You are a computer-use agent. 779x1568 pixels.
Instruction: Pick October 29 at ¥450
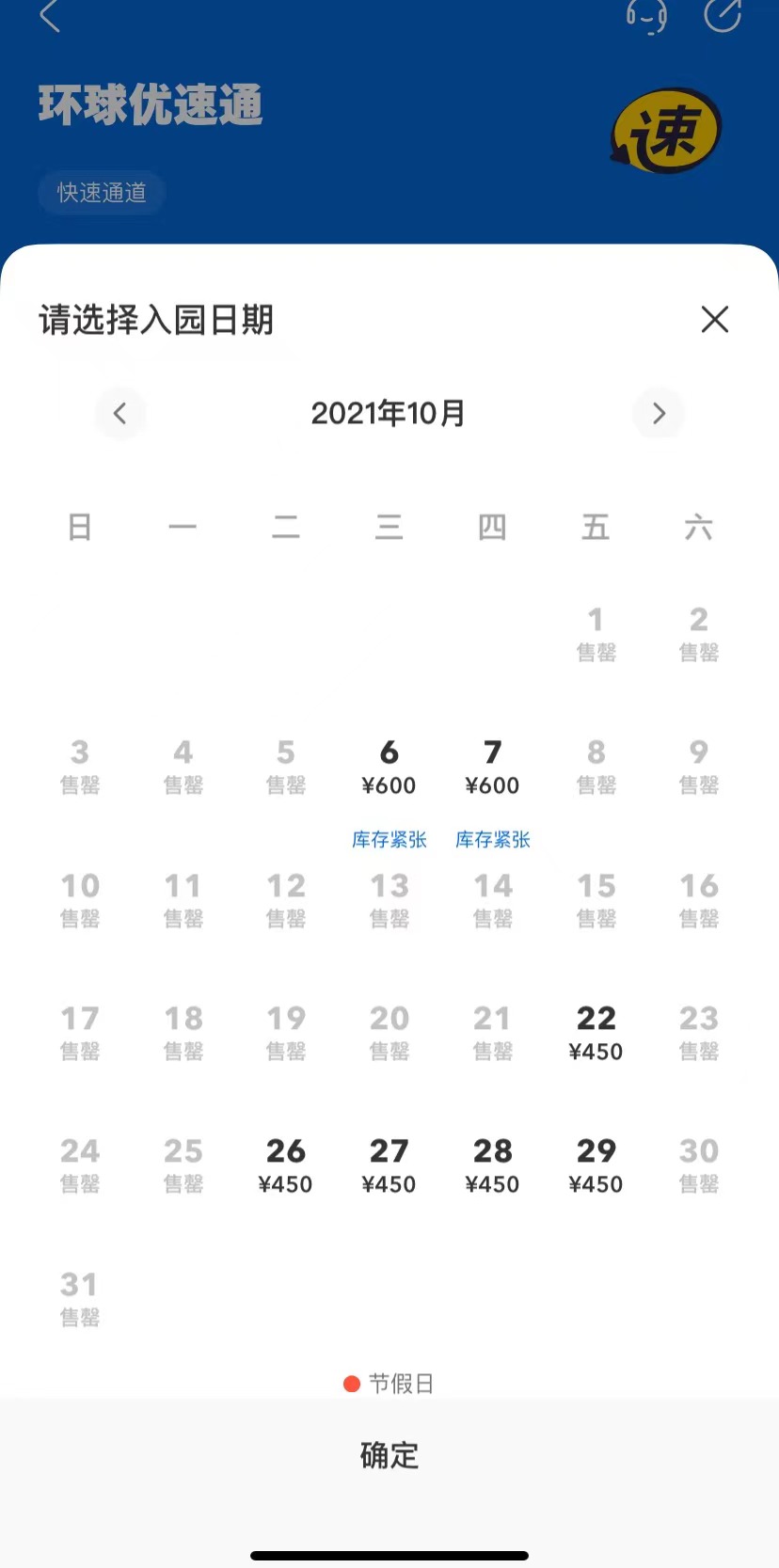(x=596, y=1166)
